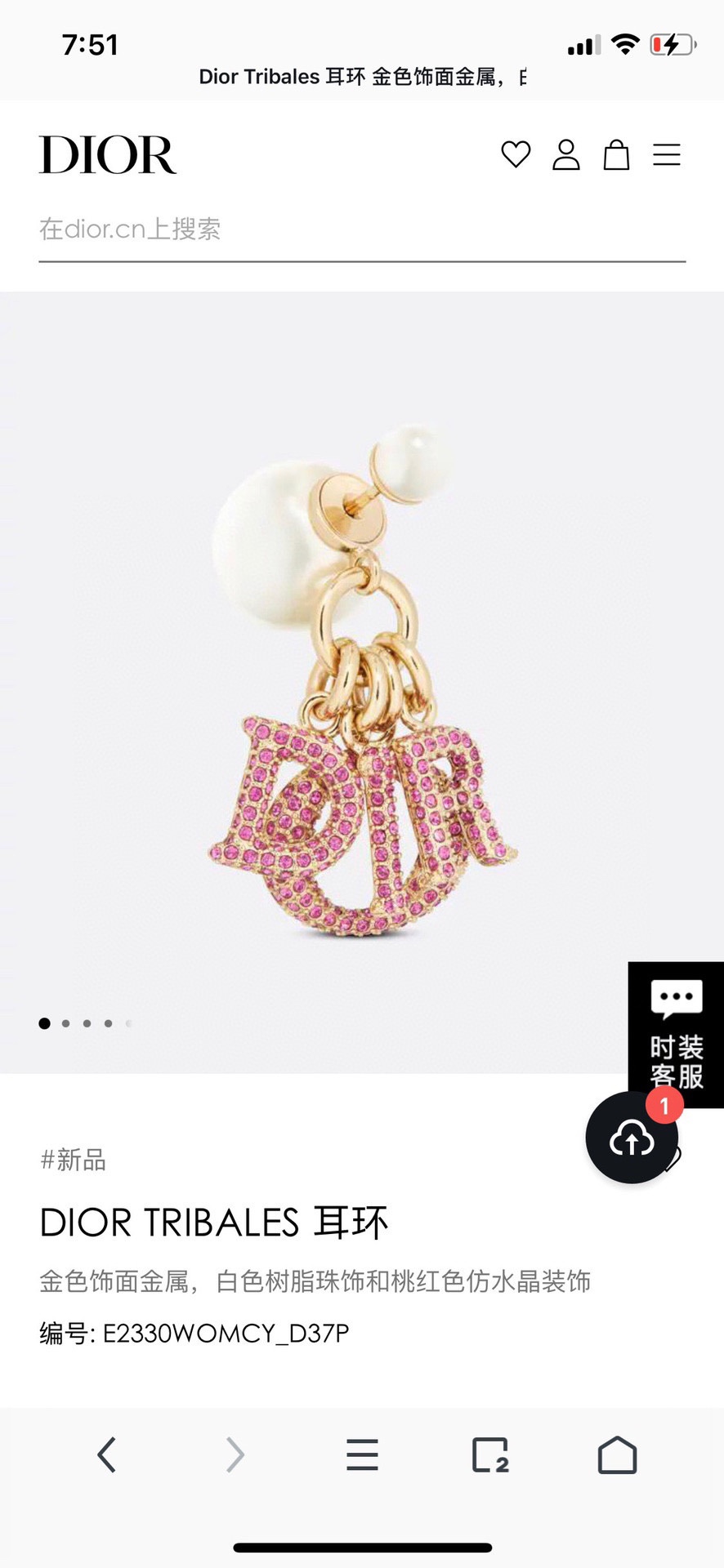Viewport: 724px width, 1568px height.
Task: Go back in the browser
Action: (107, 1454)
